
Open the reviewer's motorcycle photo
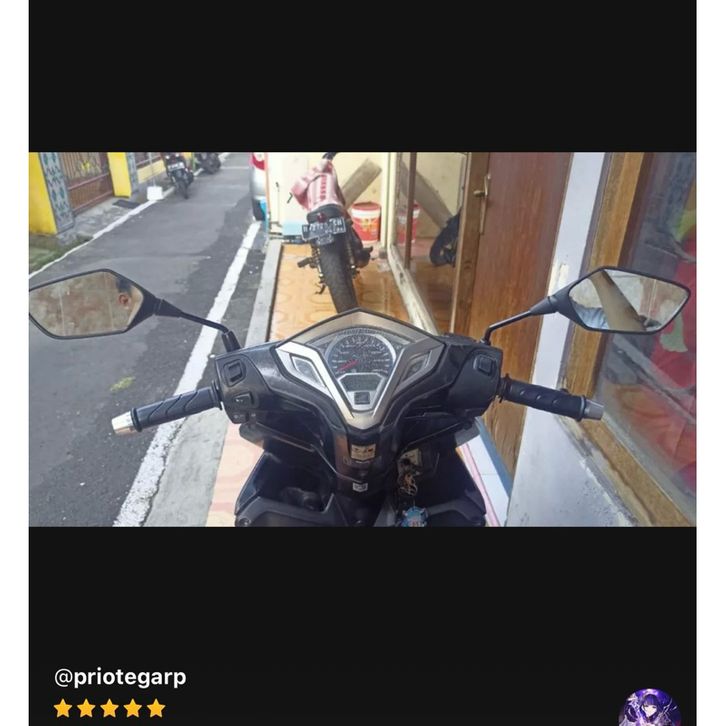click(x=362, y=339)
